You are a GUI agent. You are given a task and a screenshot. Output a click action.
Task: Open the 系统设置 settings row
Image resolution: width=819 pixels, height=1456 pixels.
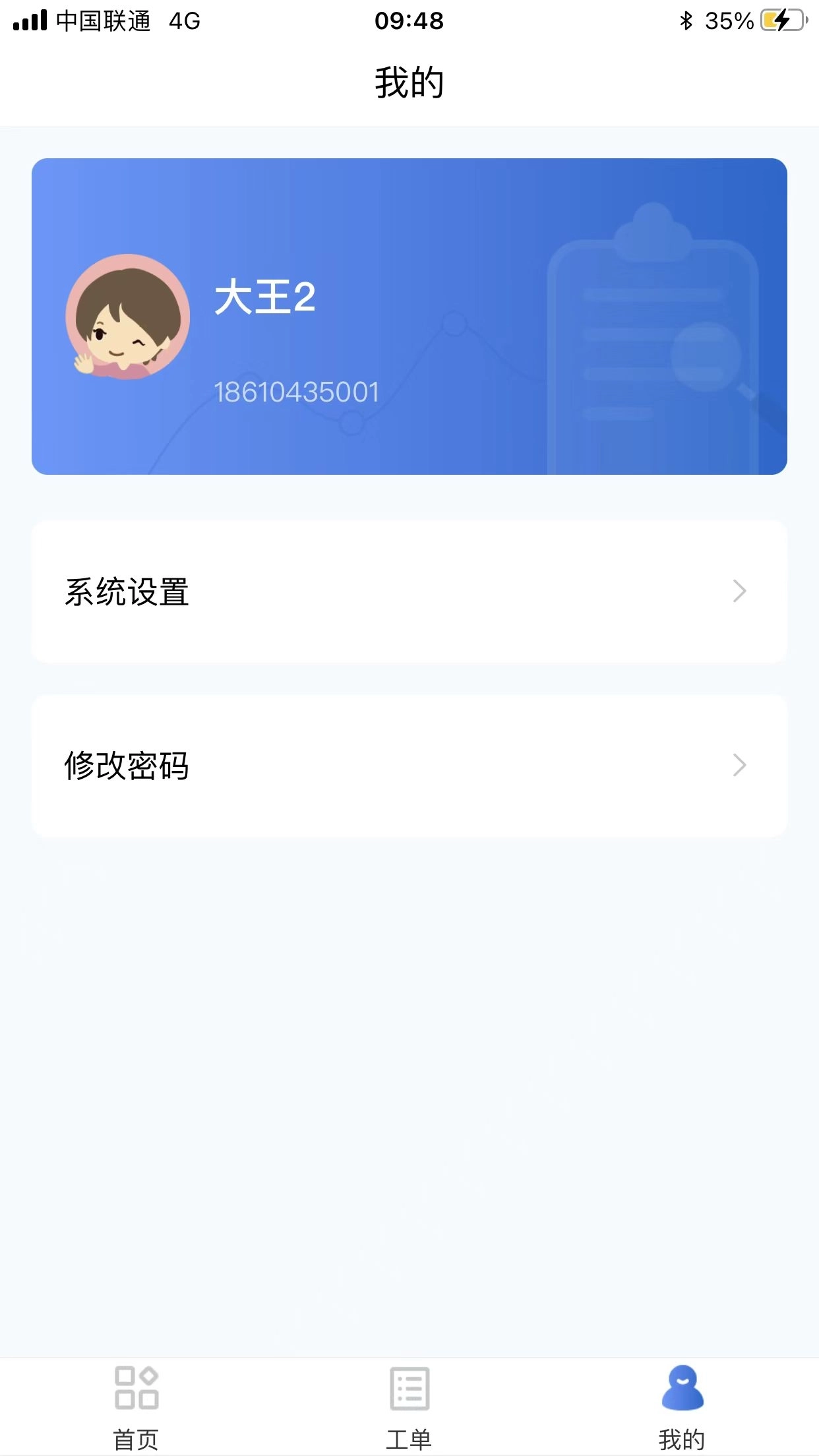coord(409,591)
